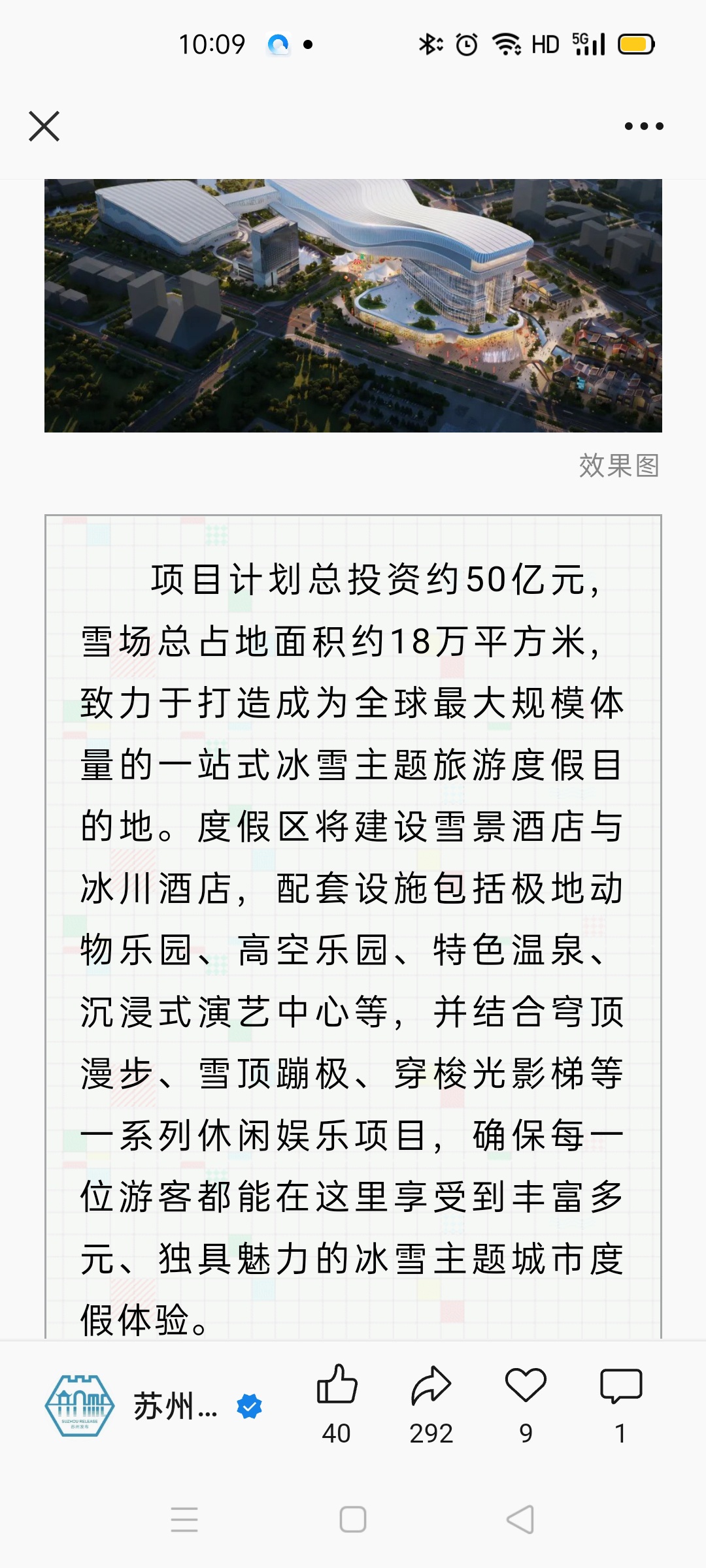Tap the heart icon to favorite
The height and width of the screenshot is (1568, 706).
click(526, 1385)
